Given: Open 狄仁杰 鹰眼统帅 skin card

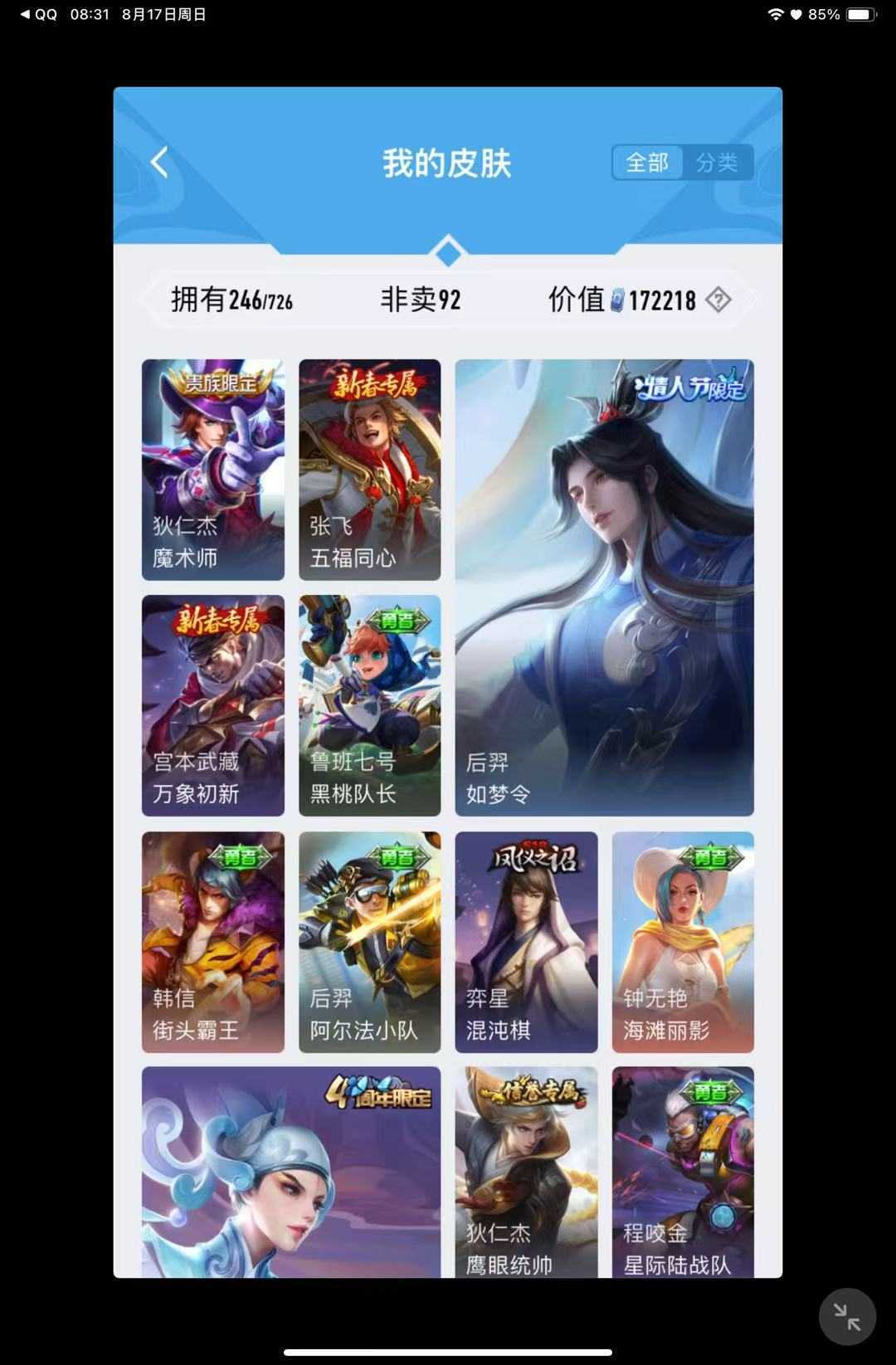Looking at the screenshot, I should [526, 1172].
